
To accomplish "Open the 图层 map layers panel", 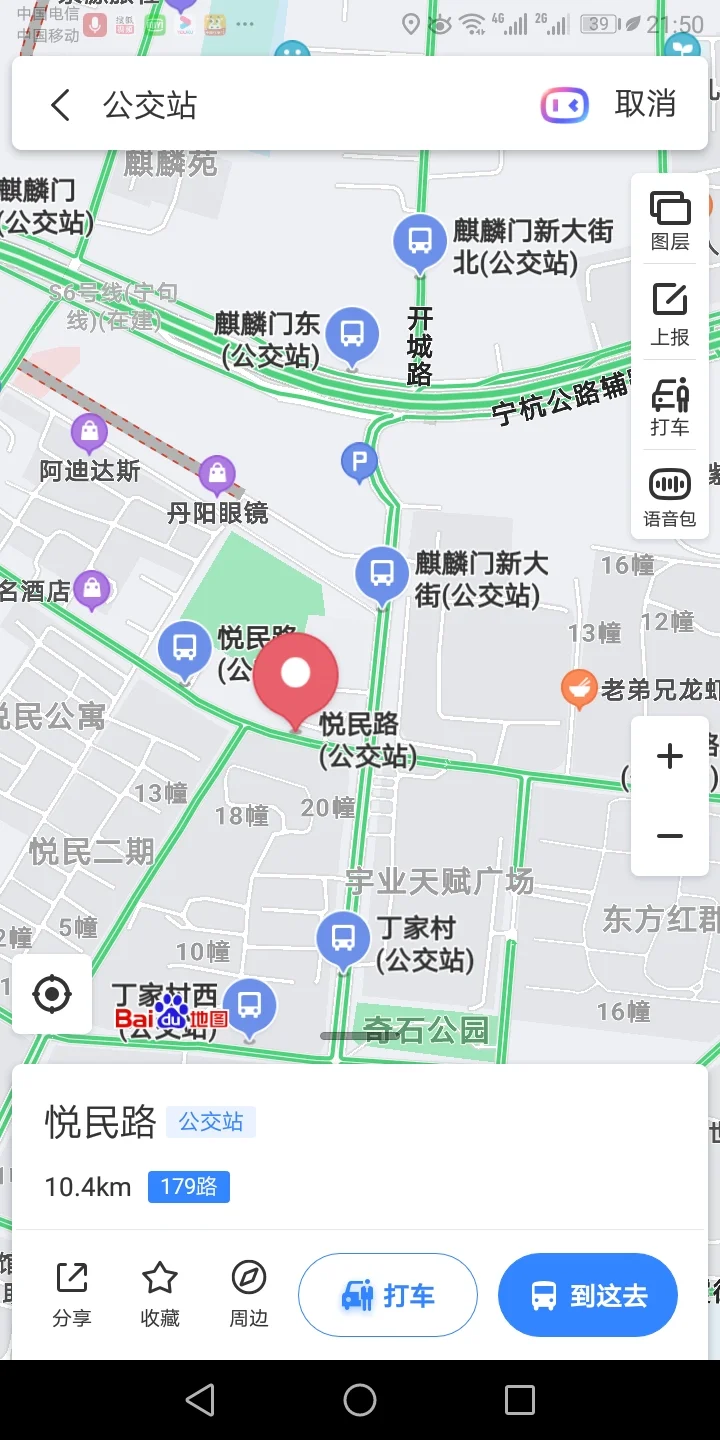I will click(669, 220).
